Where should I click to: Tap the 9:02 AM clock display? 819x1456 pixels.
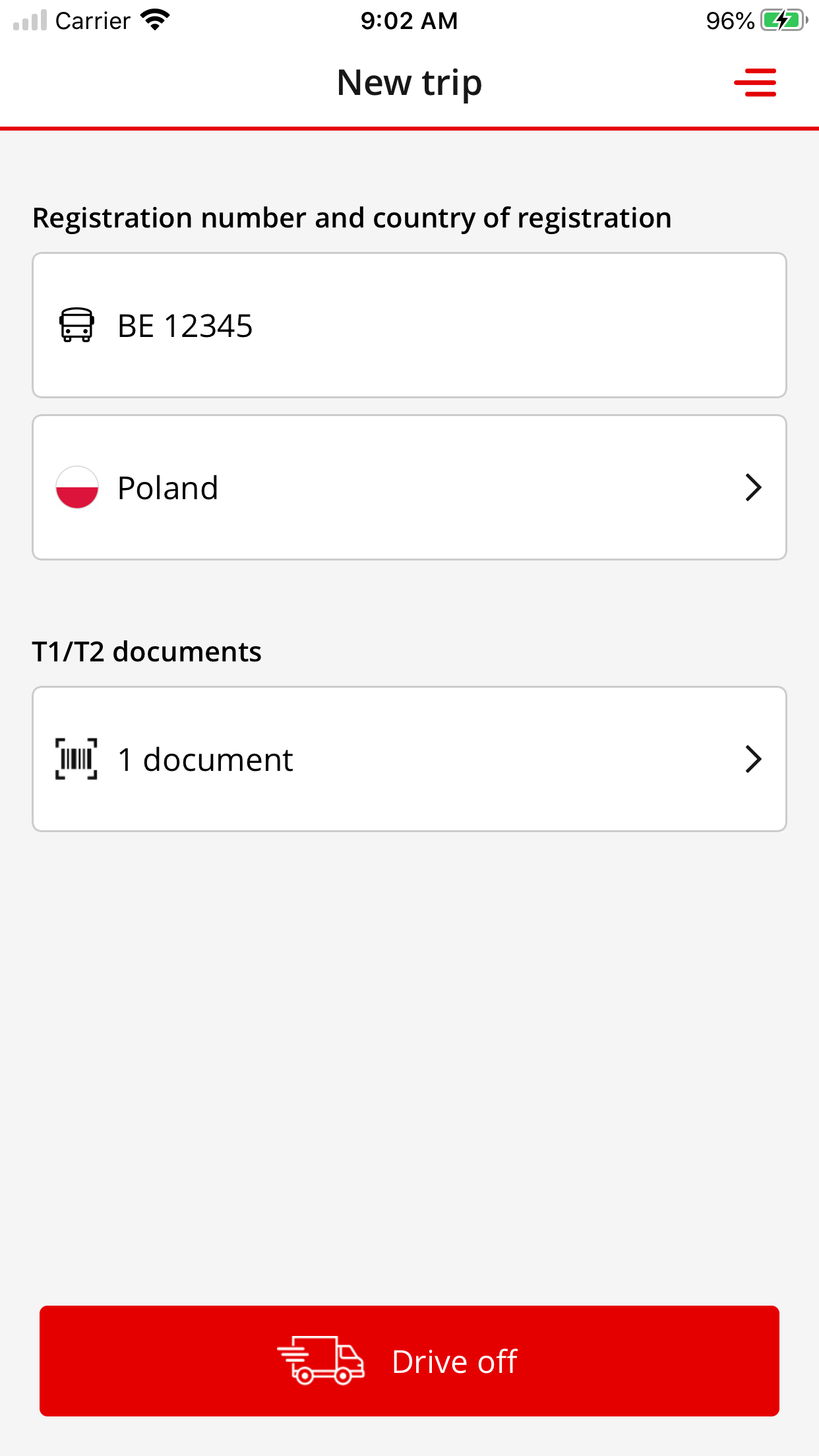point(409,20)
